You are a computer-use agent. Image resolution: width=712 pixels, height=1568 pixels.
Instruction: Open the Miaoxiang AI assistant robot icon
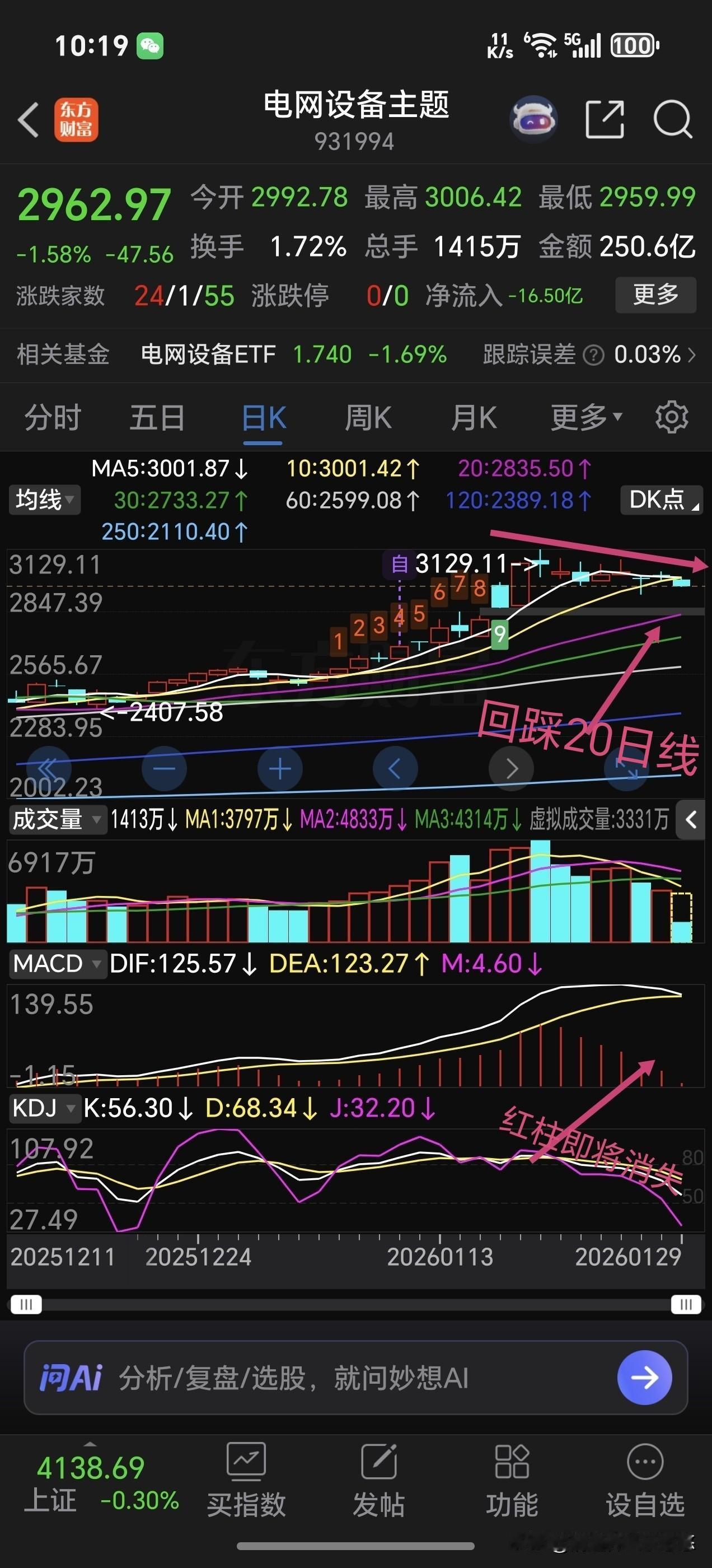pos(533,119)
